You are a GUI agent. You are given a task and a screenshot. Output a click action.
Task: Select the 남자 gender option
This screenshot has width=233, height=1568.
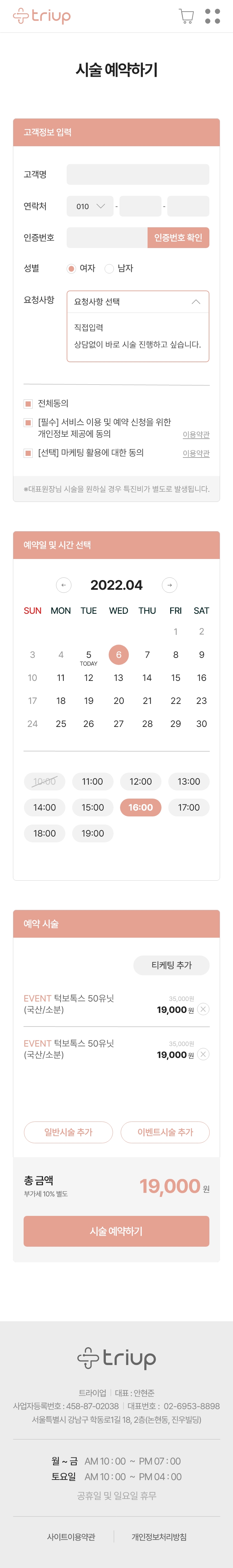point(110,268)
